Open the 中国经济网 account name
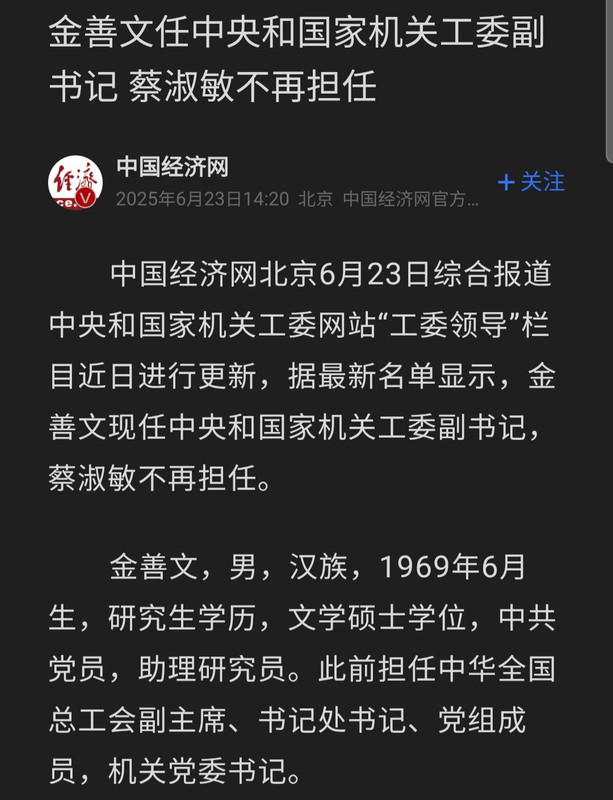This screenshot has width=613, height=800. 173,167
